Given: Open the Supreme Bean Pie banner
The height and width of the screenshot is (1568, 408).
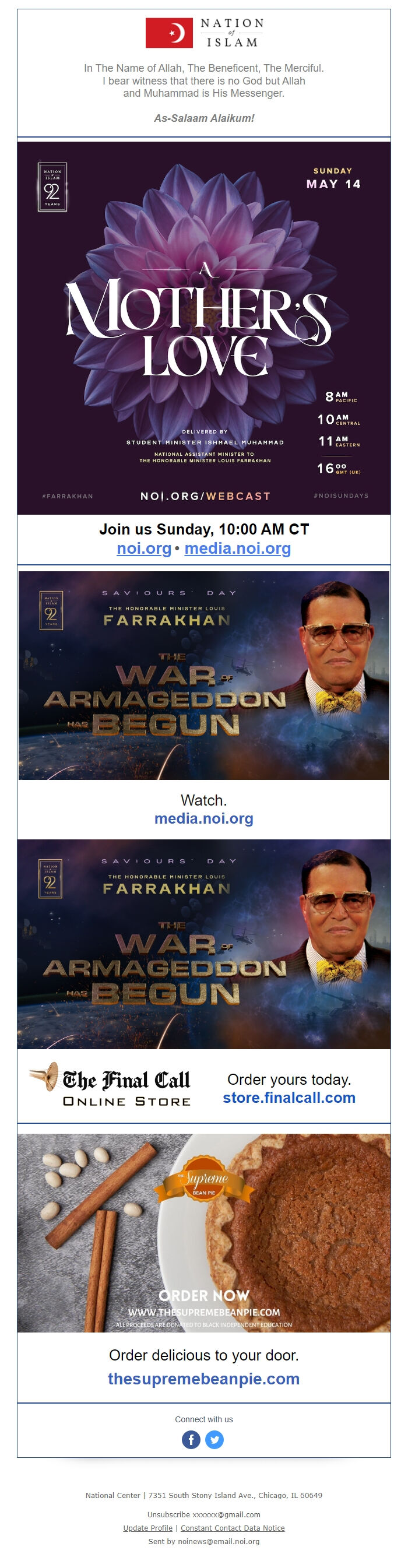Looking at the screenshot, I should [x=203, y=1233].
